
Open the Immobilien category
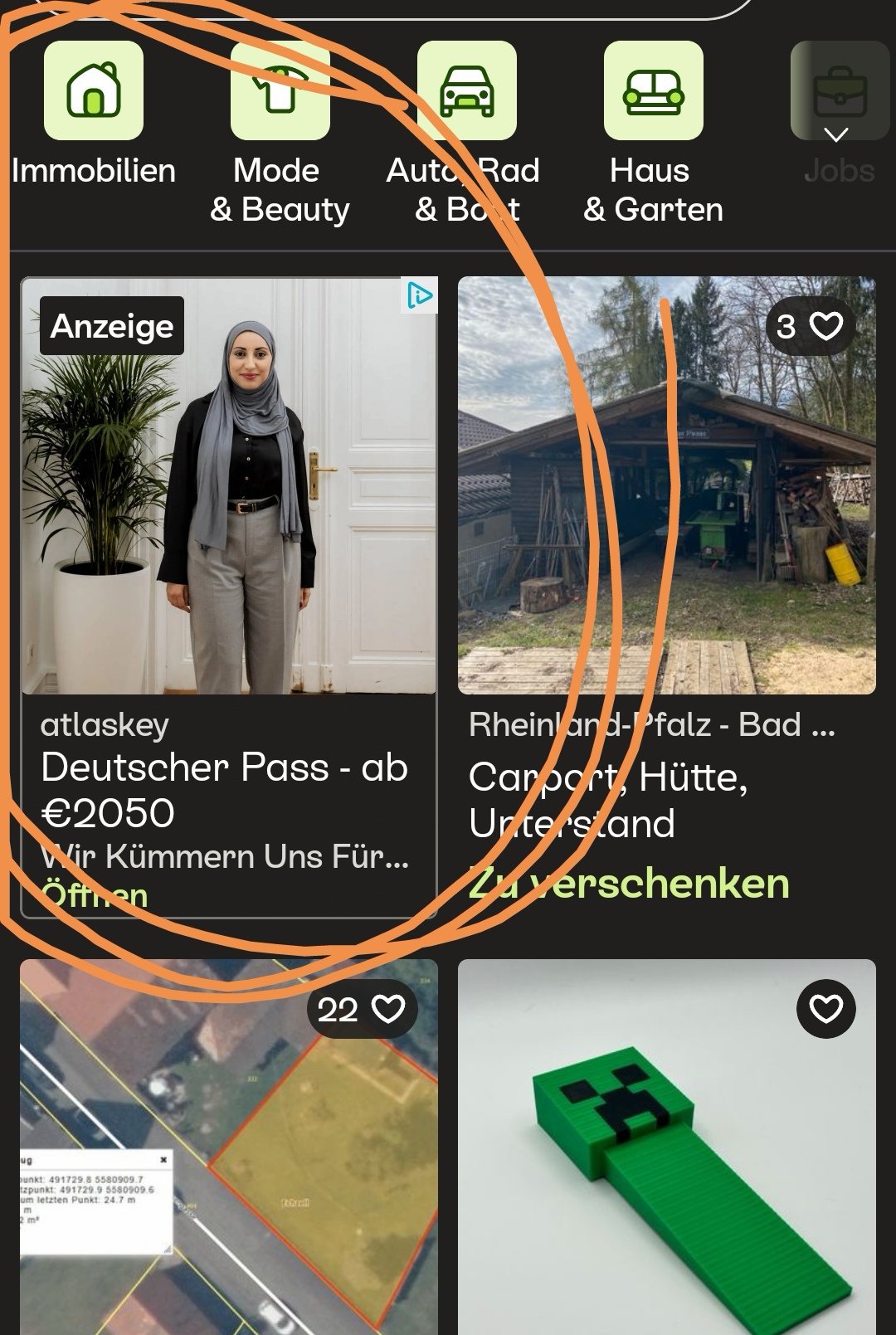(x=94, y=91)
